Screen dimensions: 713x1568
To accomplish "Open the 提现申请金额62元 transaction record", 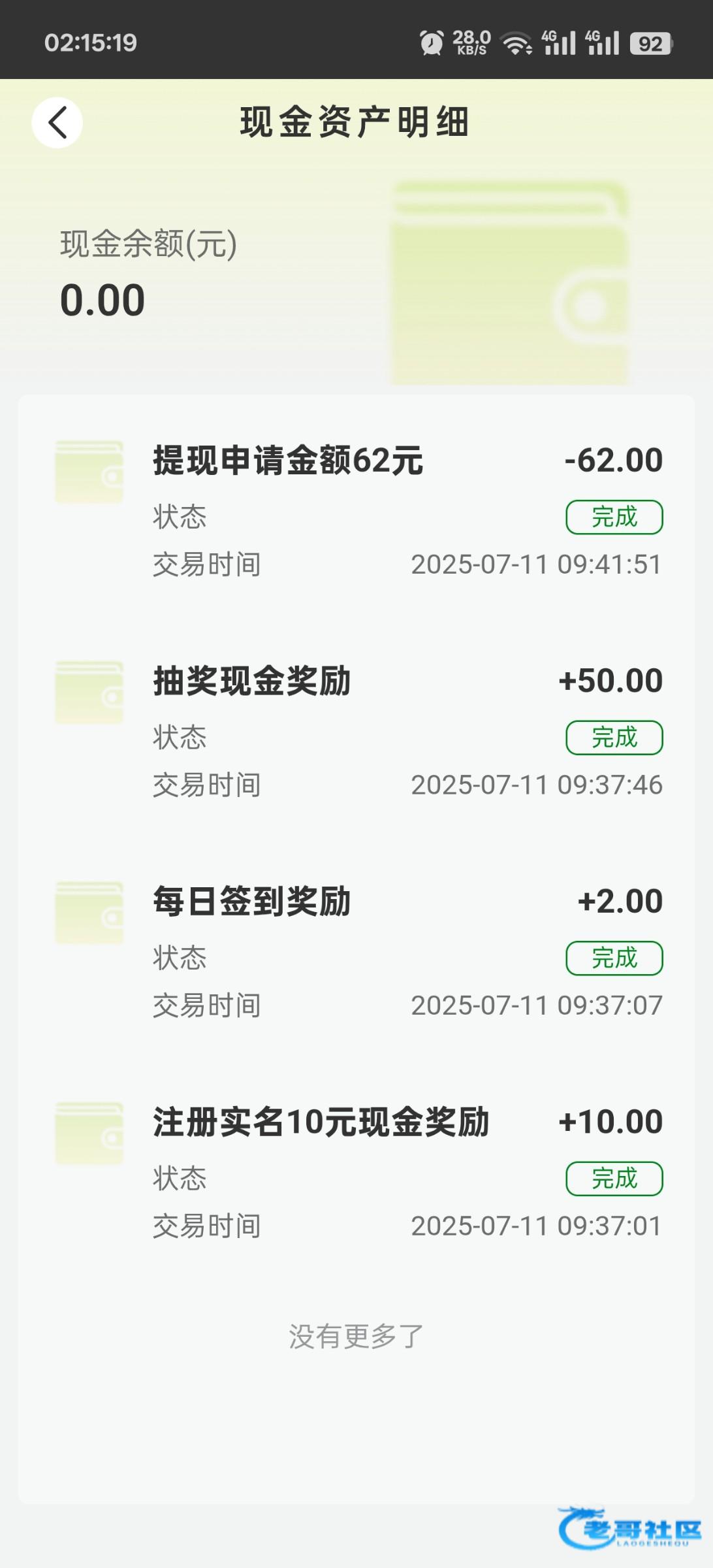I will pyautogui.click(x=356, y=510).
